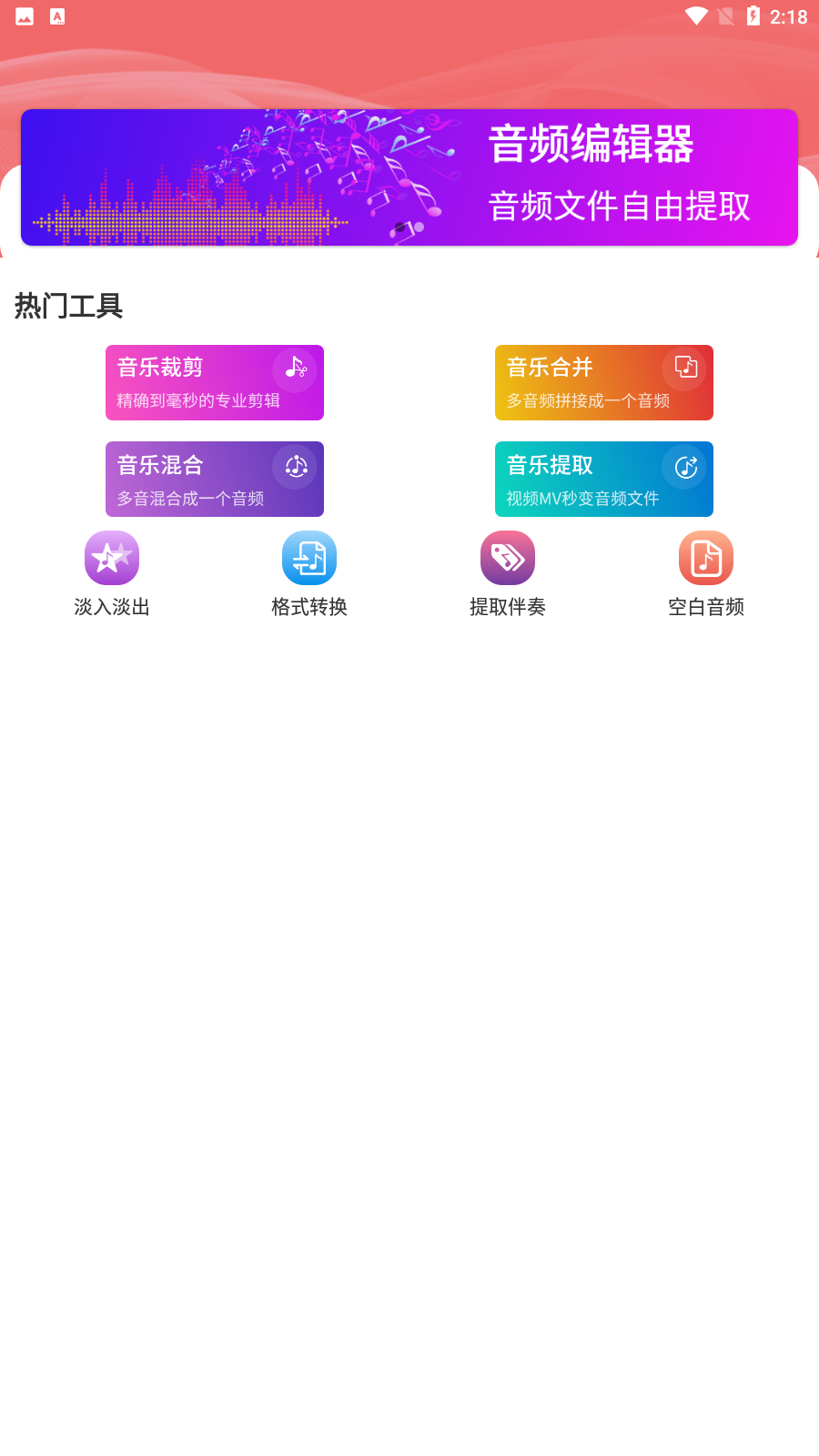Viewport: 819px width, 1456px height.
Task: Open the 音乐合并 music merge tool
Action: [x=604, y=382]
